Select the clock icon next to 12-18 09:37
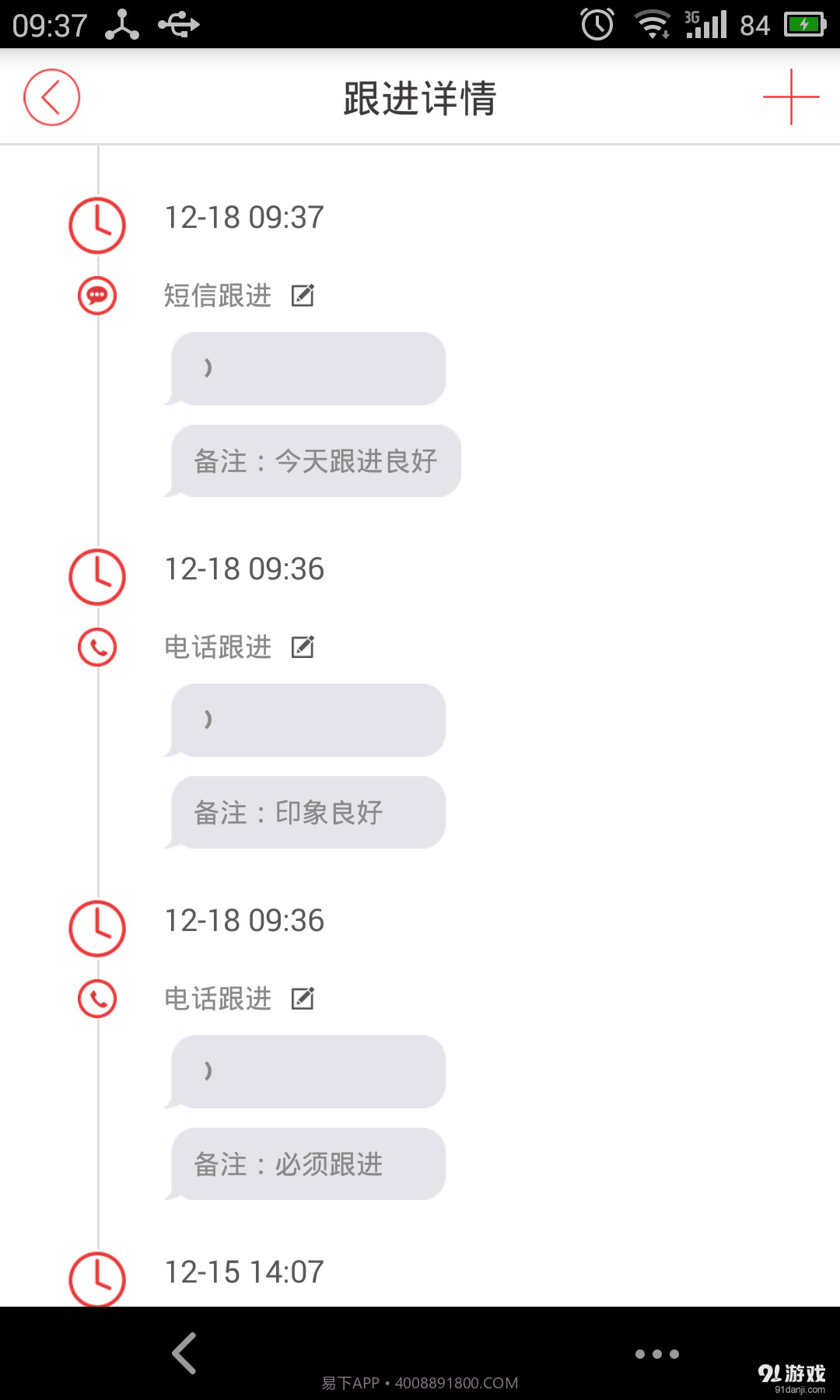The height and width of the screenshot is (1400, 840). point(96,223)
